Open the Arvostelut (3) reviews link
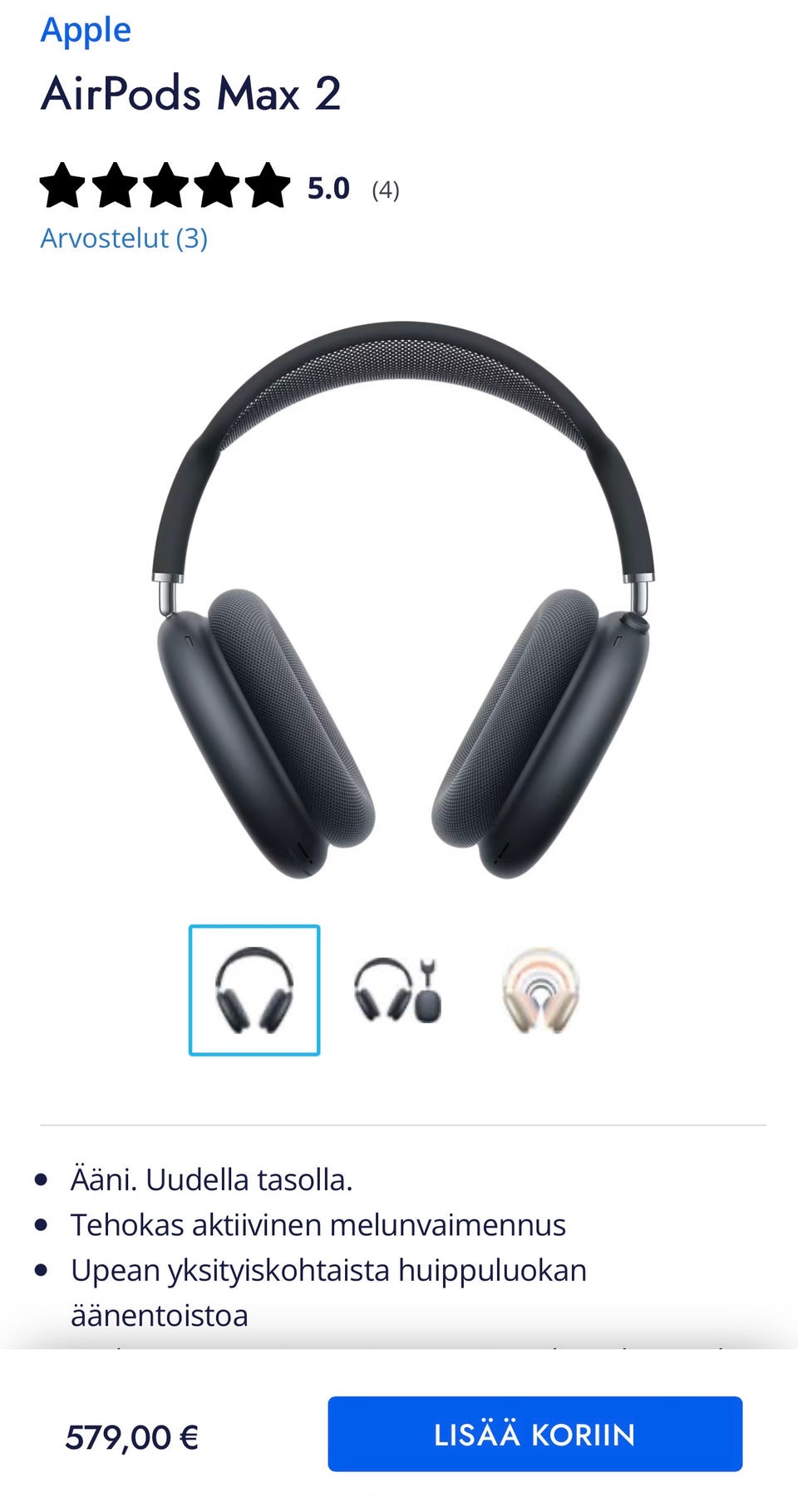 124,239
